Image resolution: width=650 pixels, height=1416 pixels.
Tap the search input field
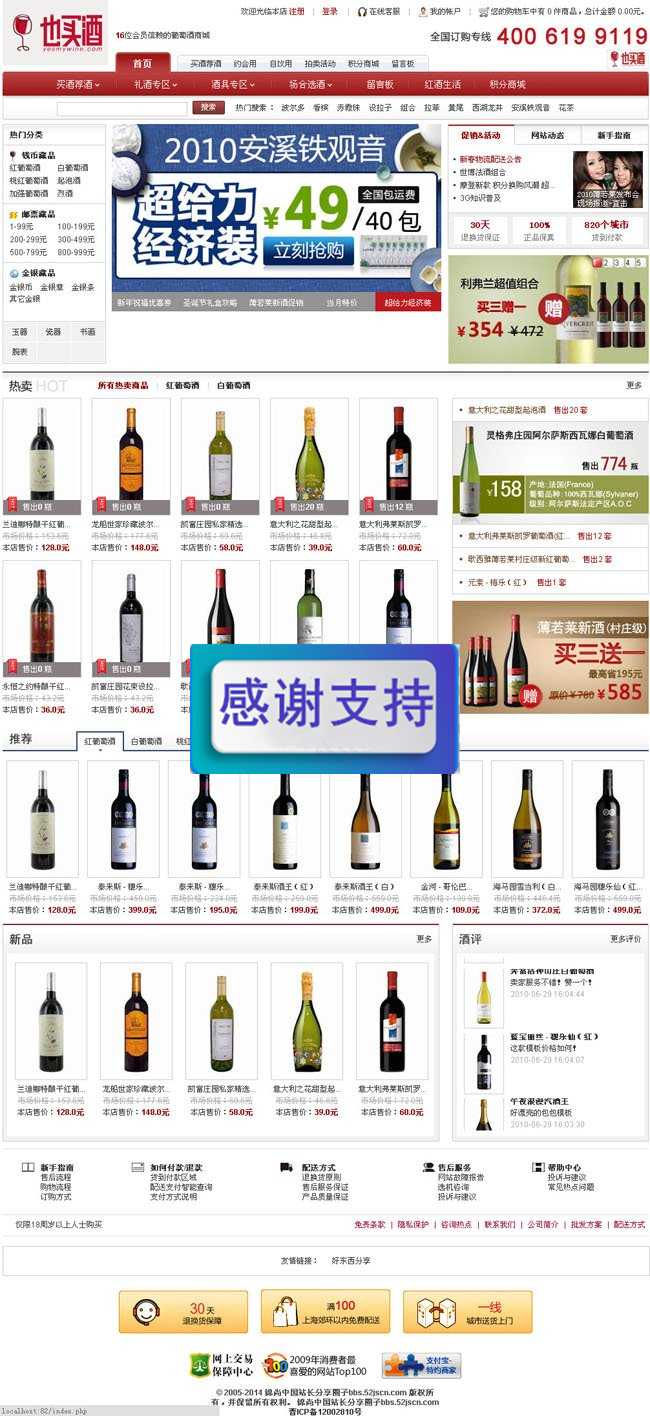click(x=121, y=108)
